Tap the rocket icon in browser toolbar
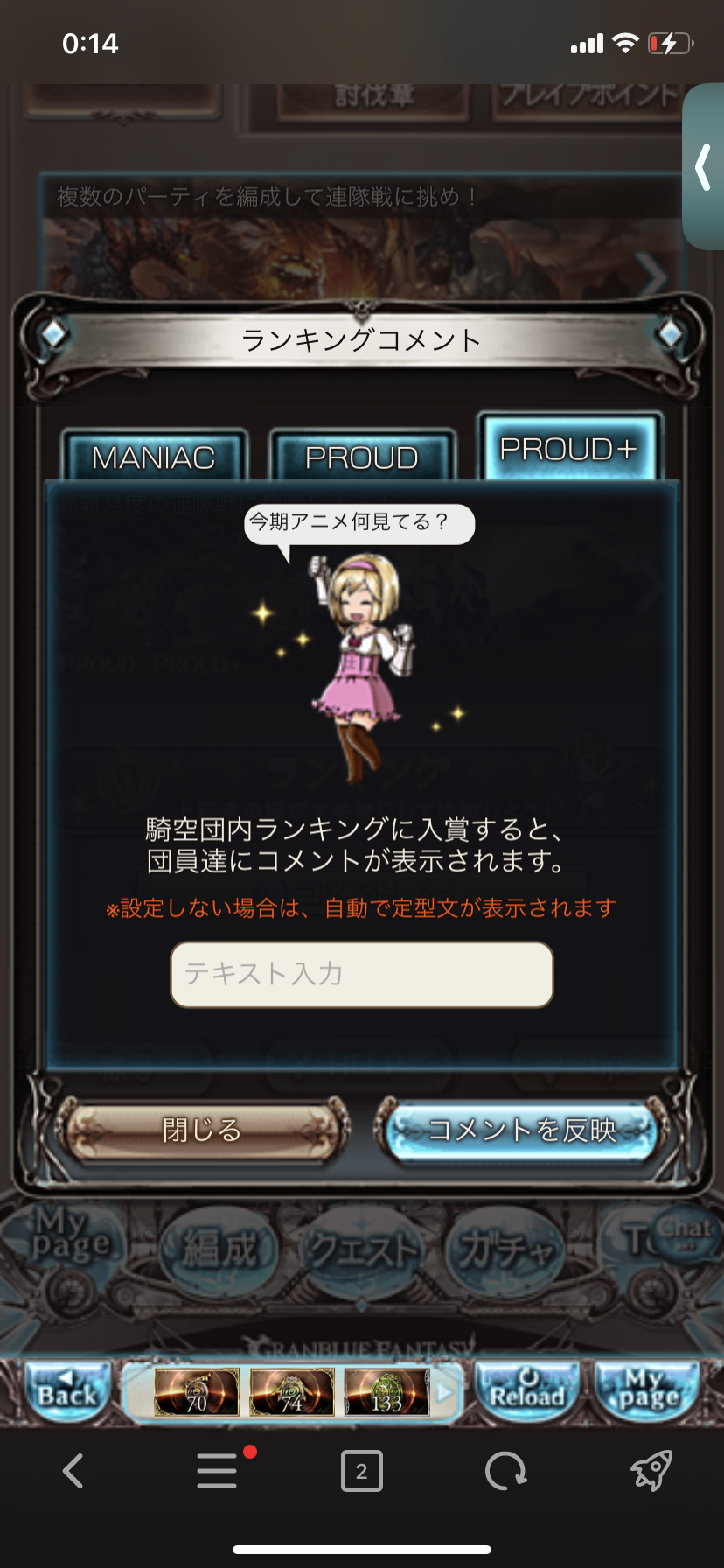This screenshot has height=1568, width=724. point(651,1471)
